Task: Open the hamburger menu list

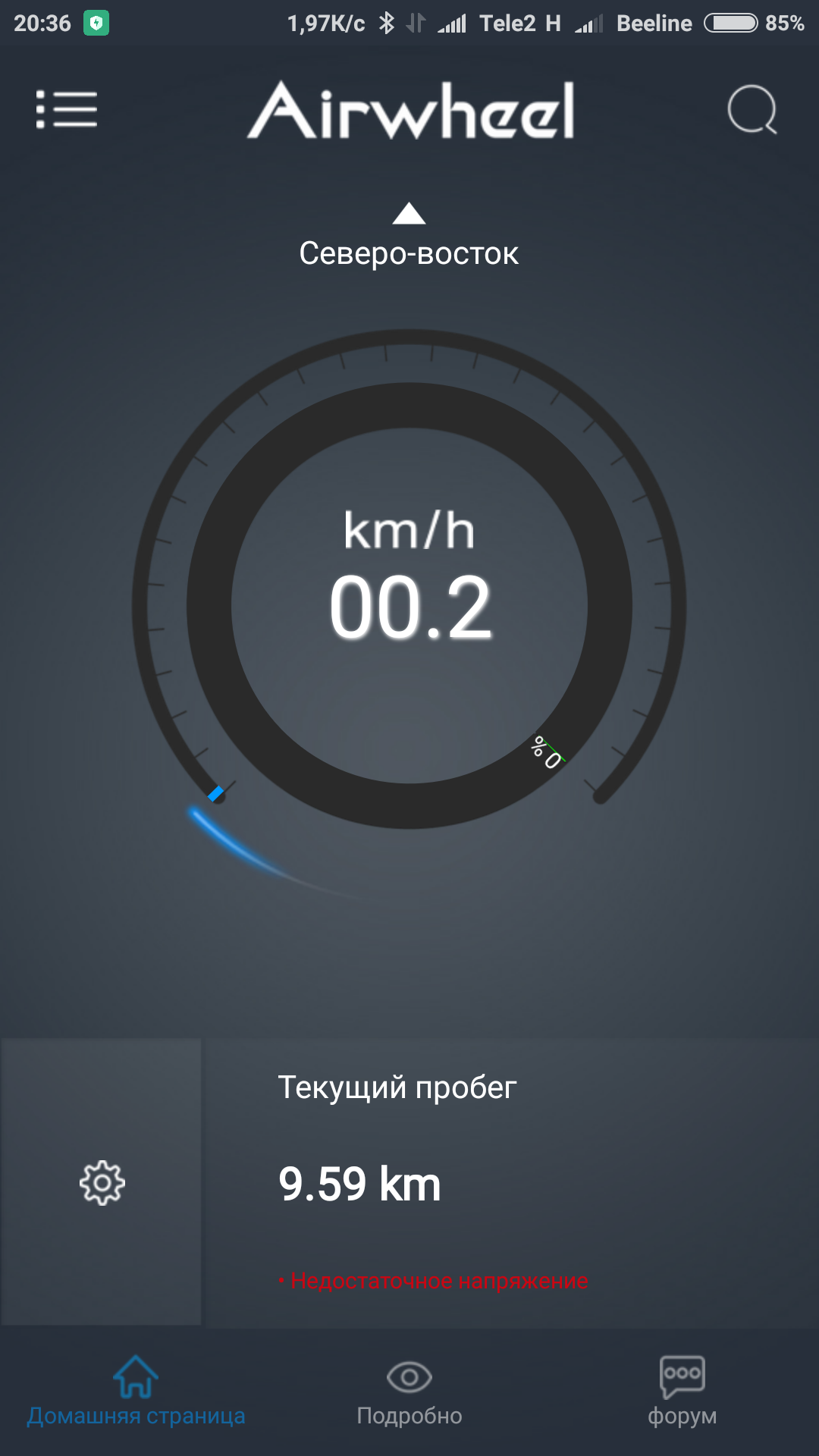Action: pos(67,110)
